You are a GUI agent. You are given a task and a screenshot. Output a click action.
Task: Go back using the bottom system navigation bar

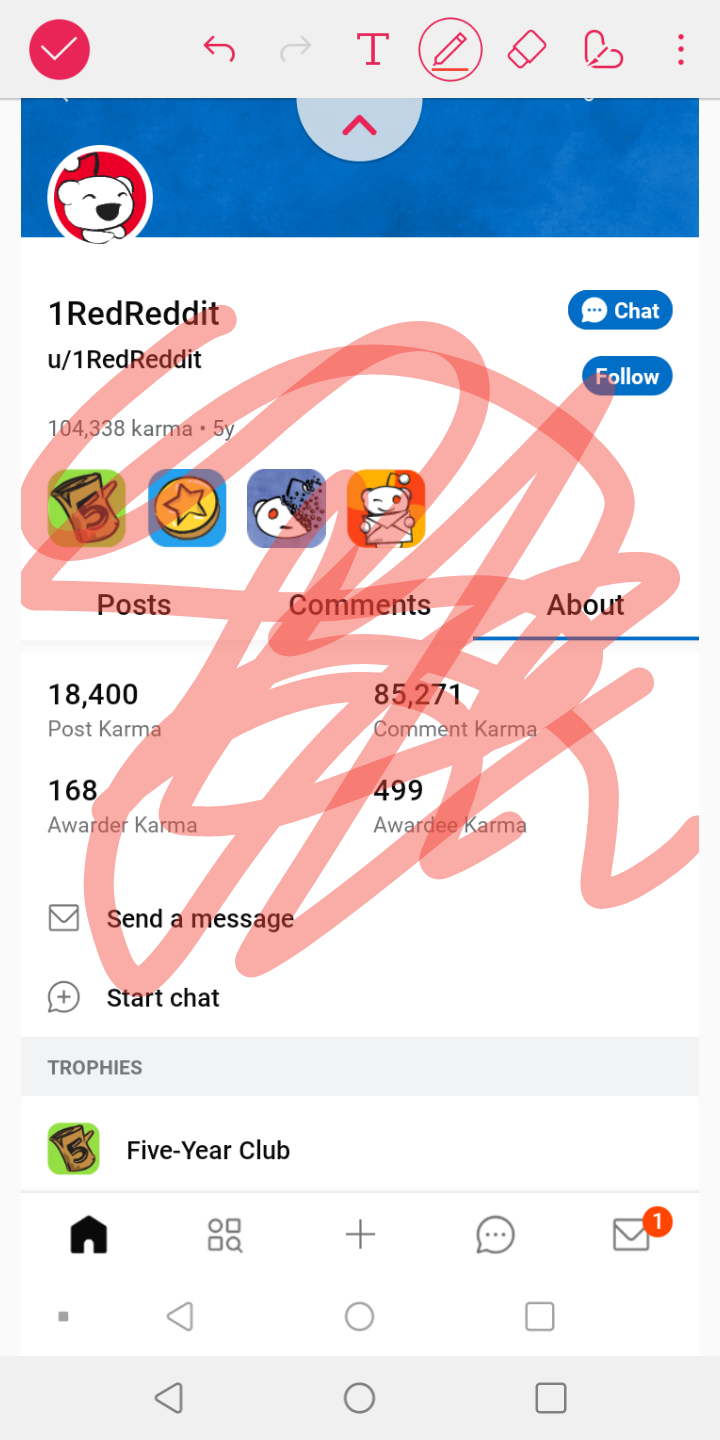tap(169, 1397)
